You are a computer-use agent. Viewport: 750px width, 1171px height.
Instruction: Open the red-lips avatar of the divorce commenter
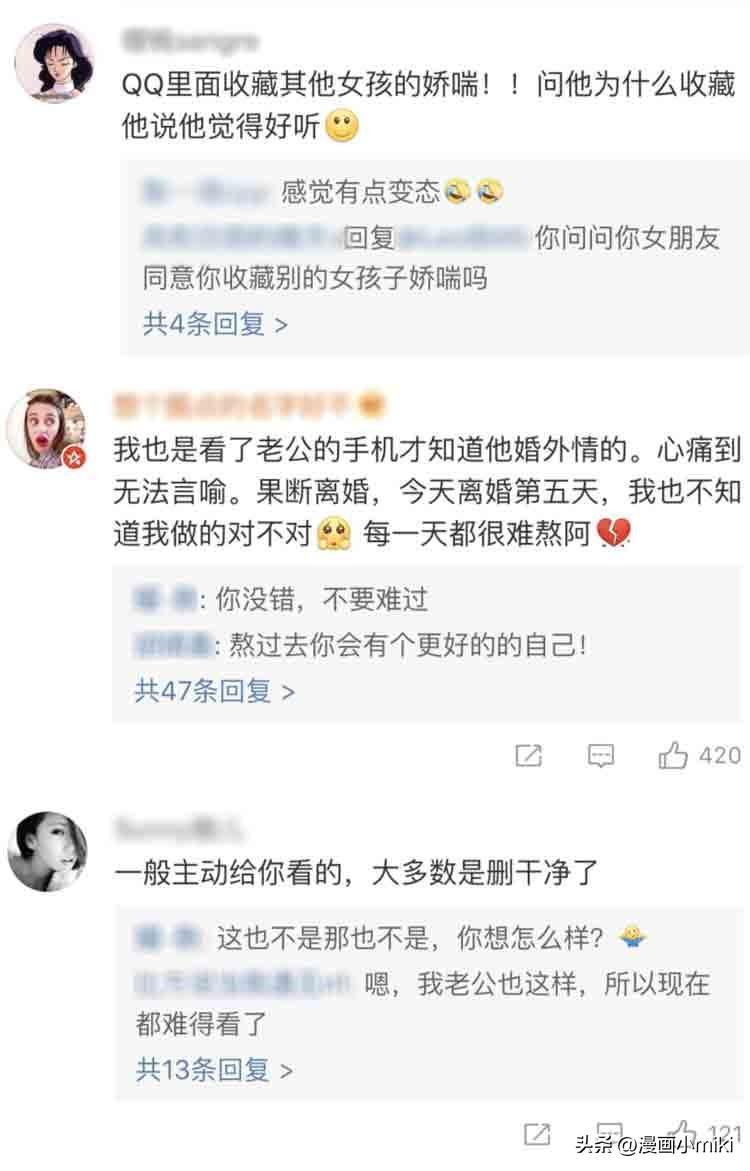pos(46,428)
